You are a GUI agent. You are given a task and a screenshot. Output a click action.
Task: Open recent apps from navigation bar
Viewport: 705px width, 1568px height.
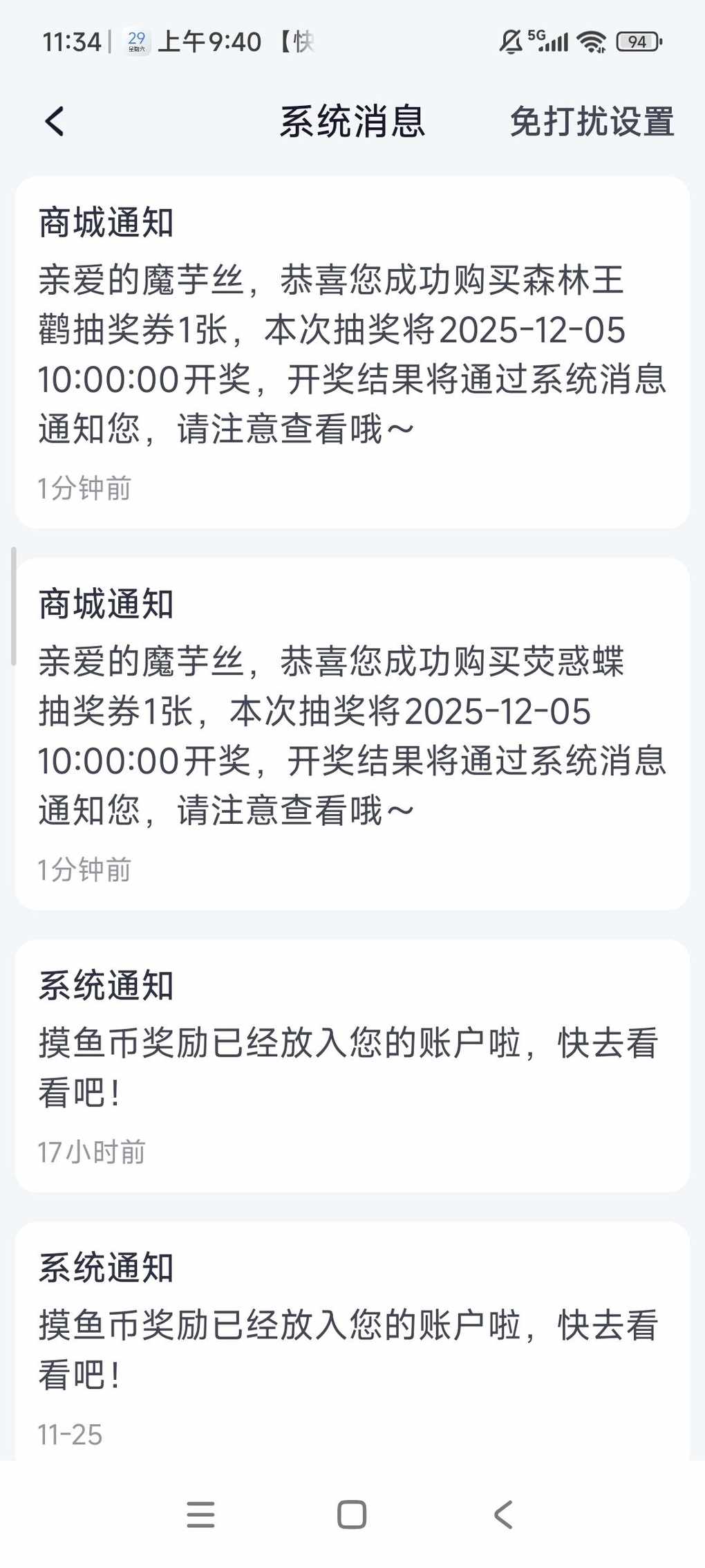point(201,1515)
